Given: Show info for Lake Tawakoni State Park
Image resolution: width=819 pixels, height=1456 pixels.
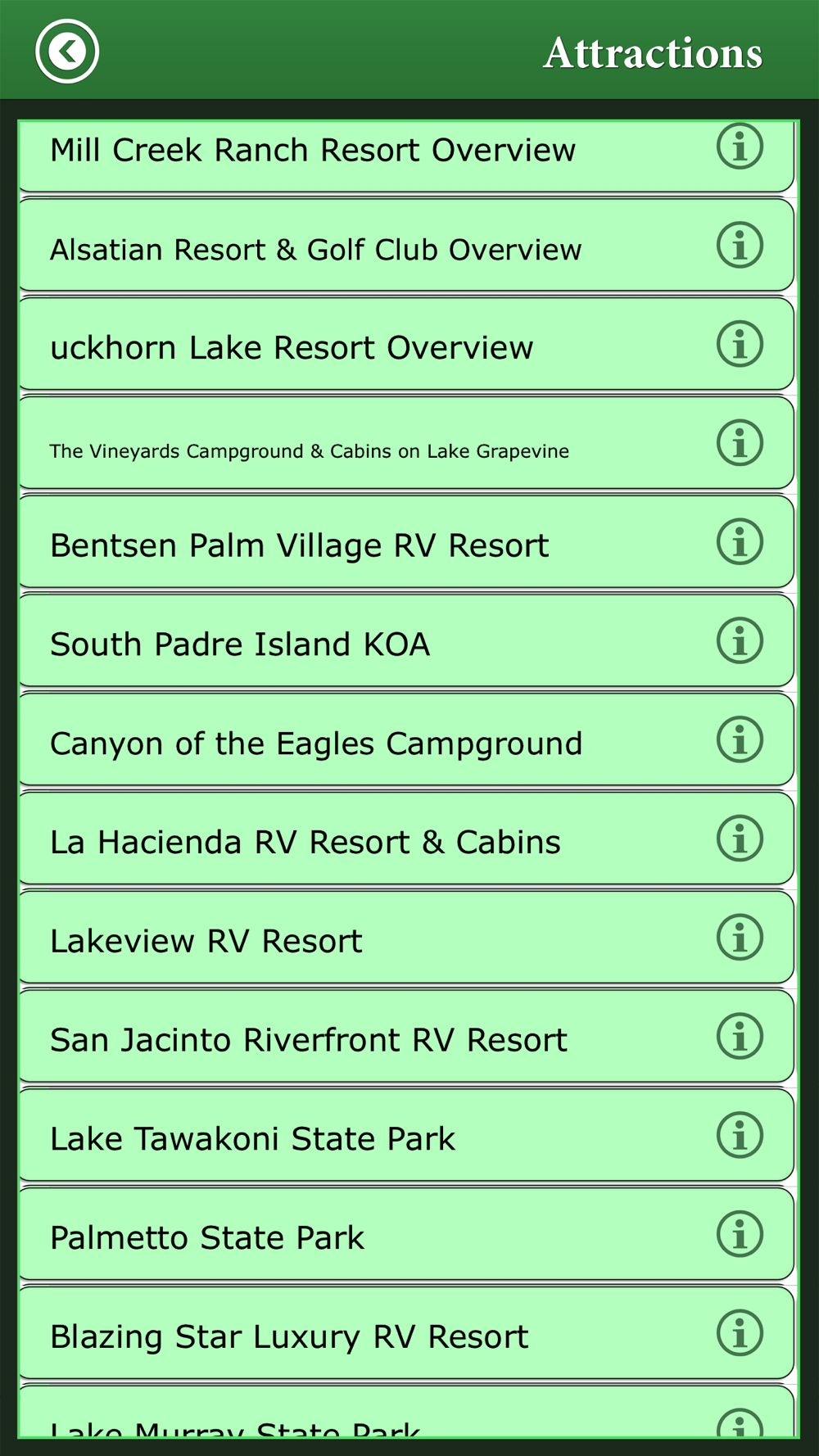Looking at the screenshot, I should (740, 1135).
